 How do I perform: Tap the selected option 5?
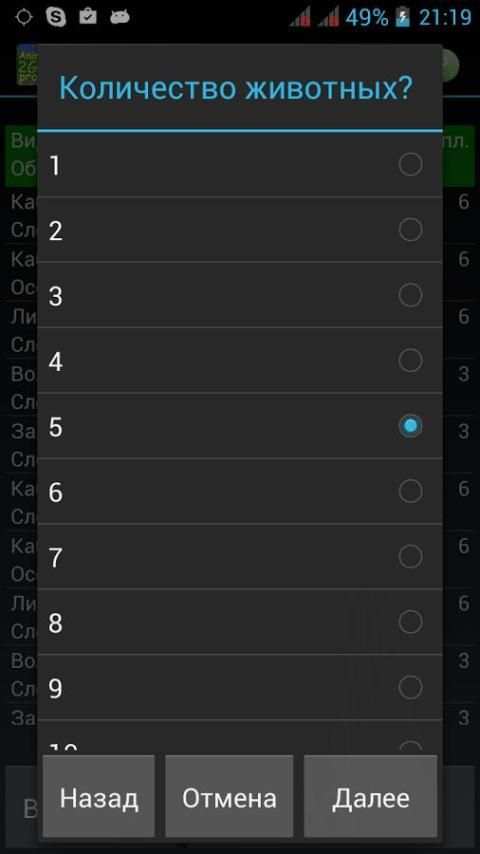click(x=240, y=426)
